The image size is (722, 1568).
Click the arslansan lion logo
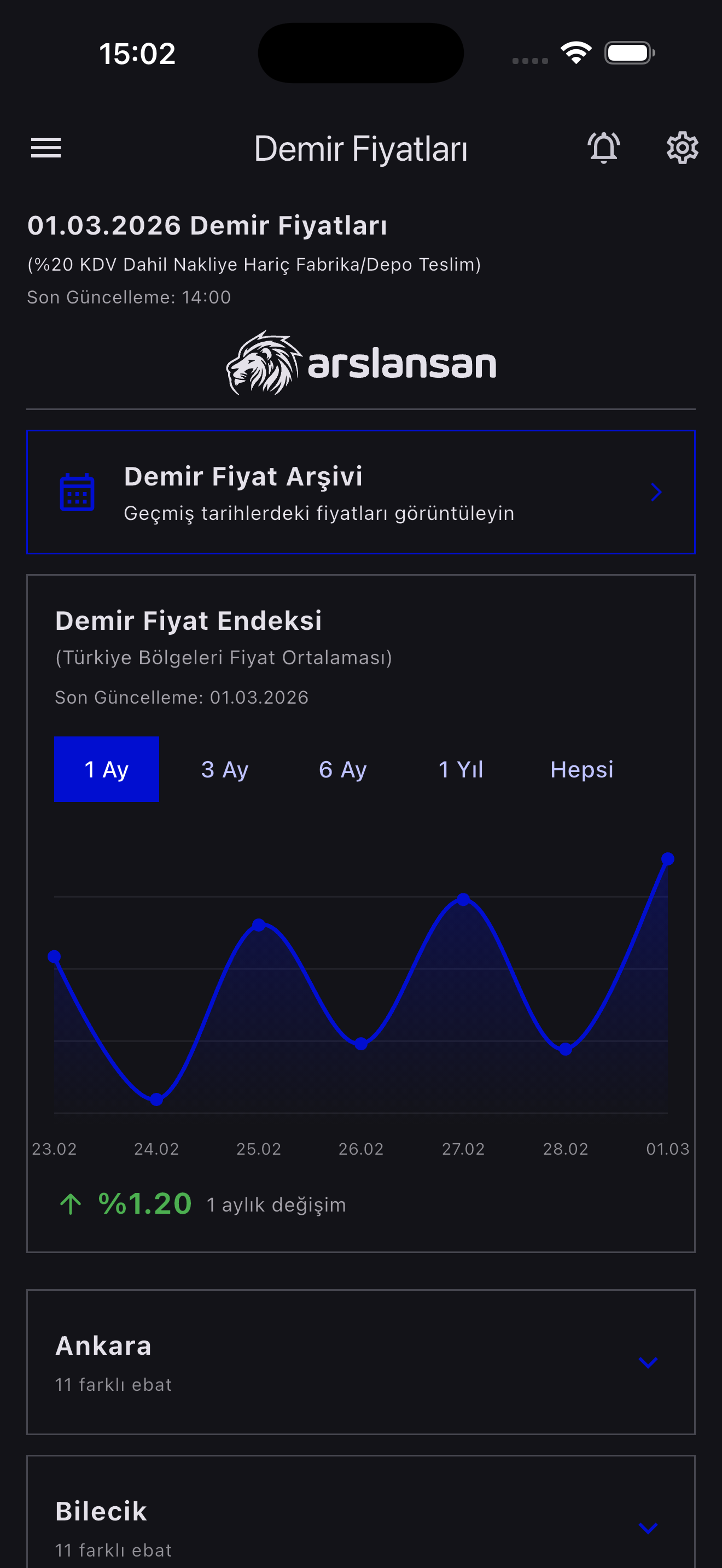pos(263,363)
